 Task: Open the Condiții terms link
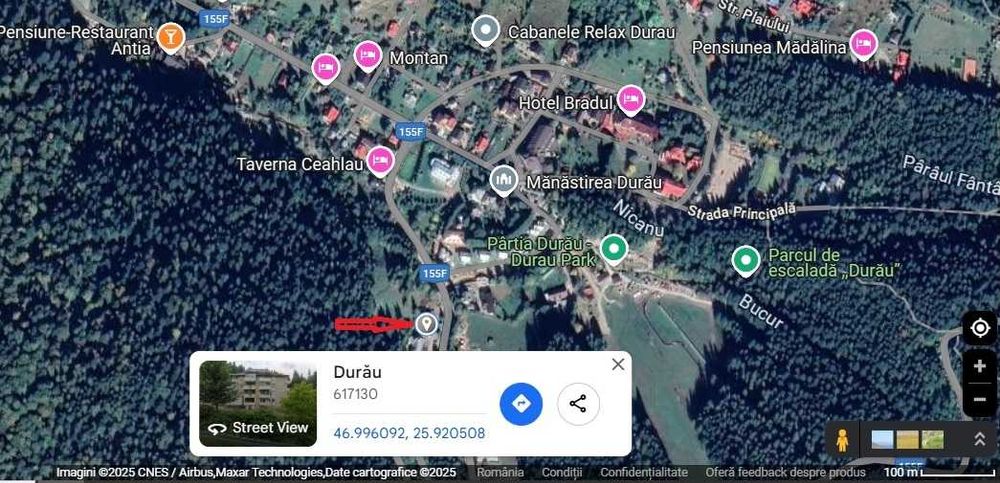click(562, 472)
